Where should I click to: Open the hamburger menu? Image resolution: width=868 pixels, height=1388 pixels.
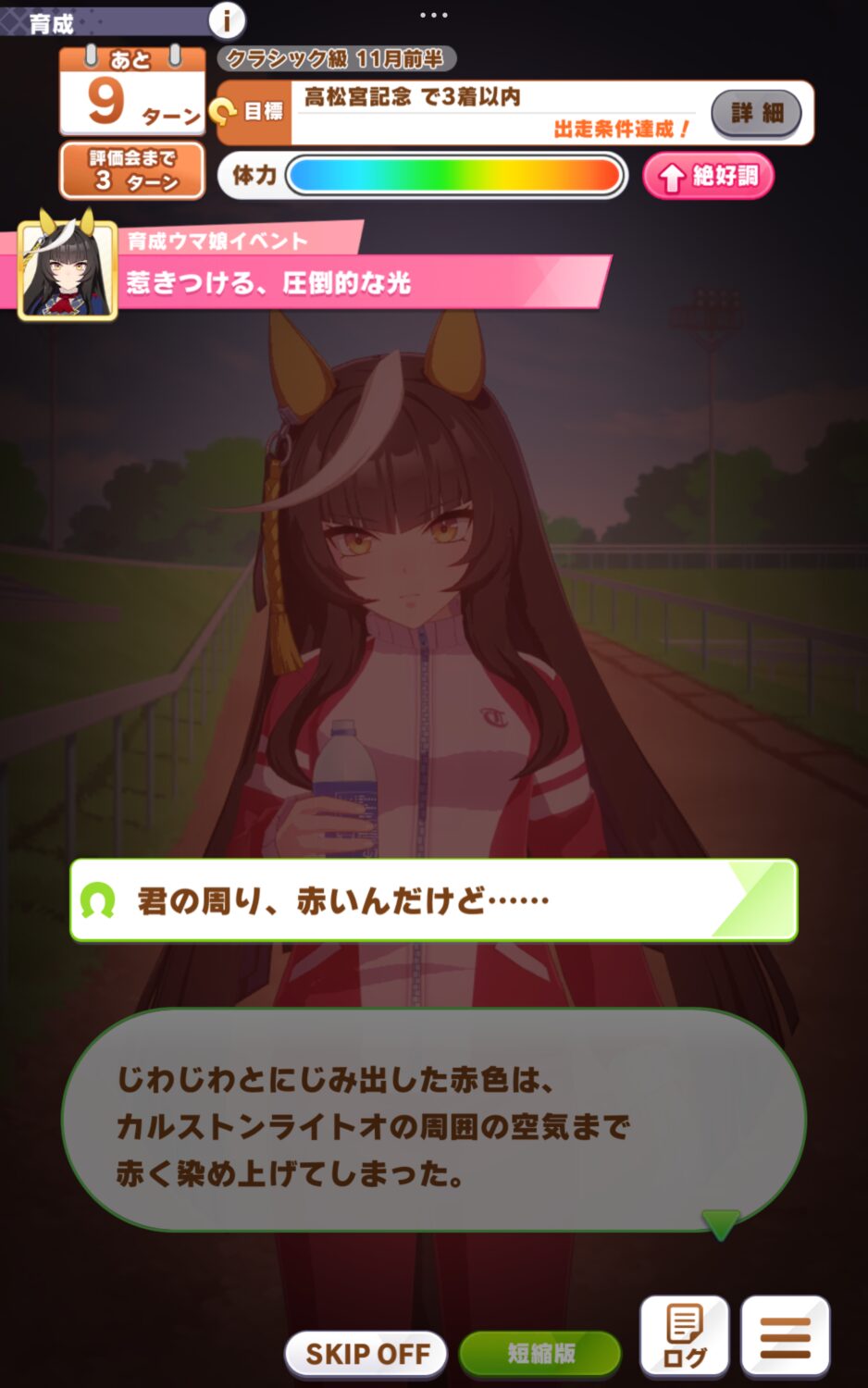785,1337
